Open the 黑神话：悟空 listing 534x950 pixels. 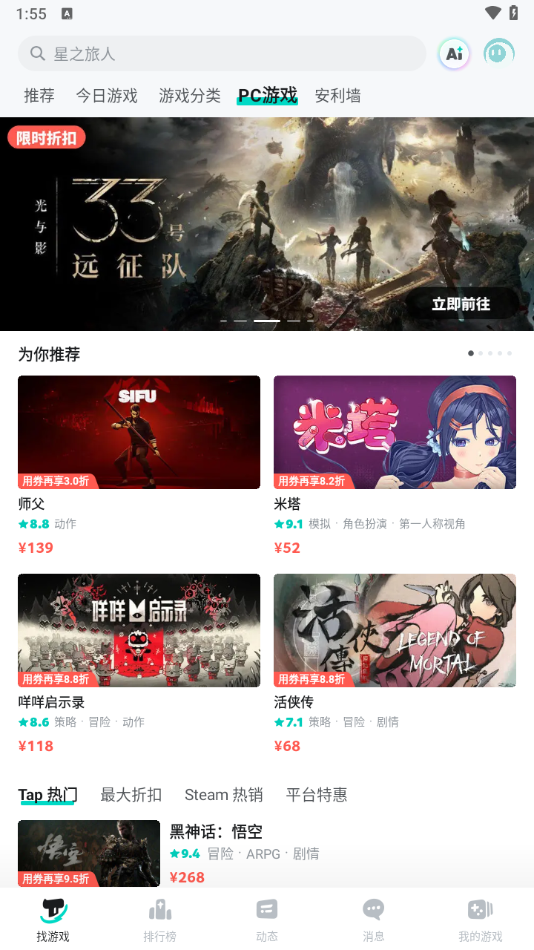pos(267,854)
